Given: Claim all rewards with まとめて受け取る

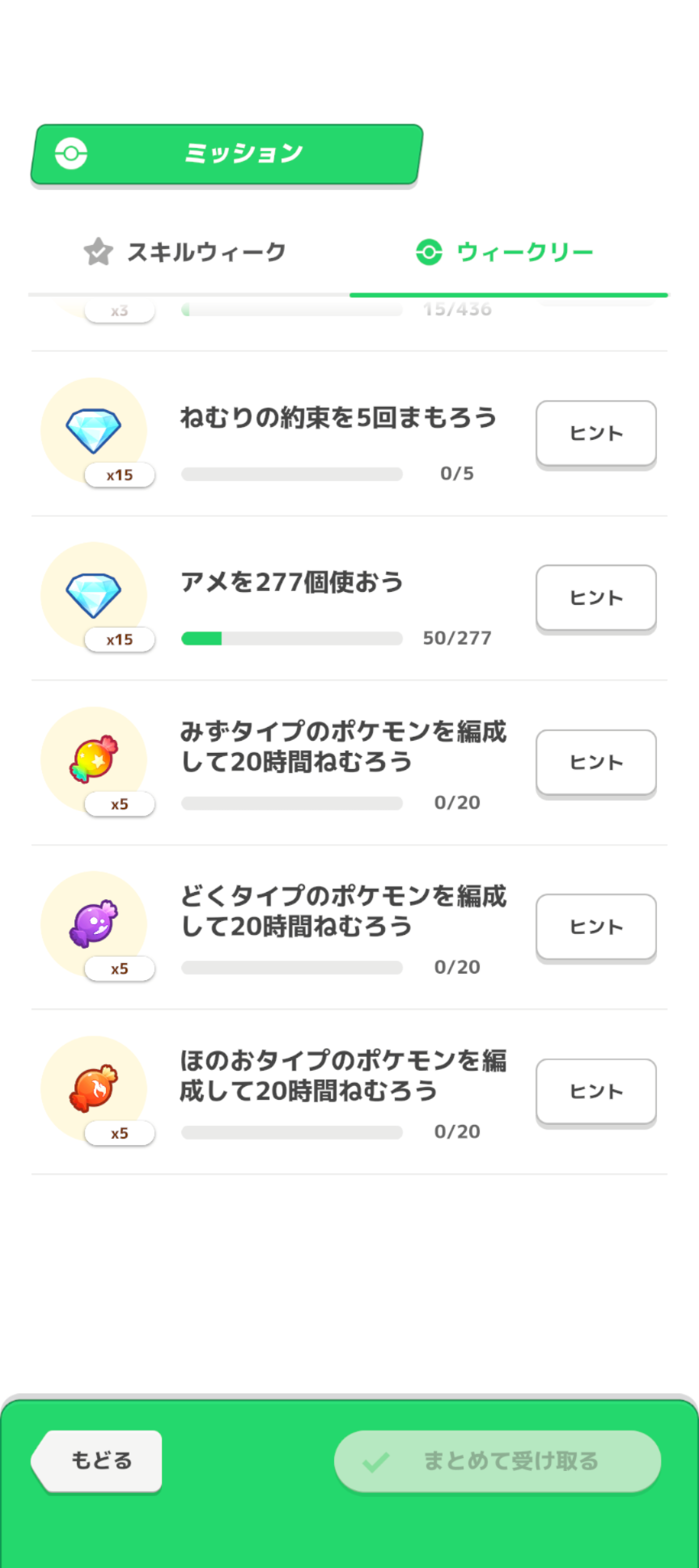Looking at the screenshot, I should pyautogui.click(x=498, y=1460).
